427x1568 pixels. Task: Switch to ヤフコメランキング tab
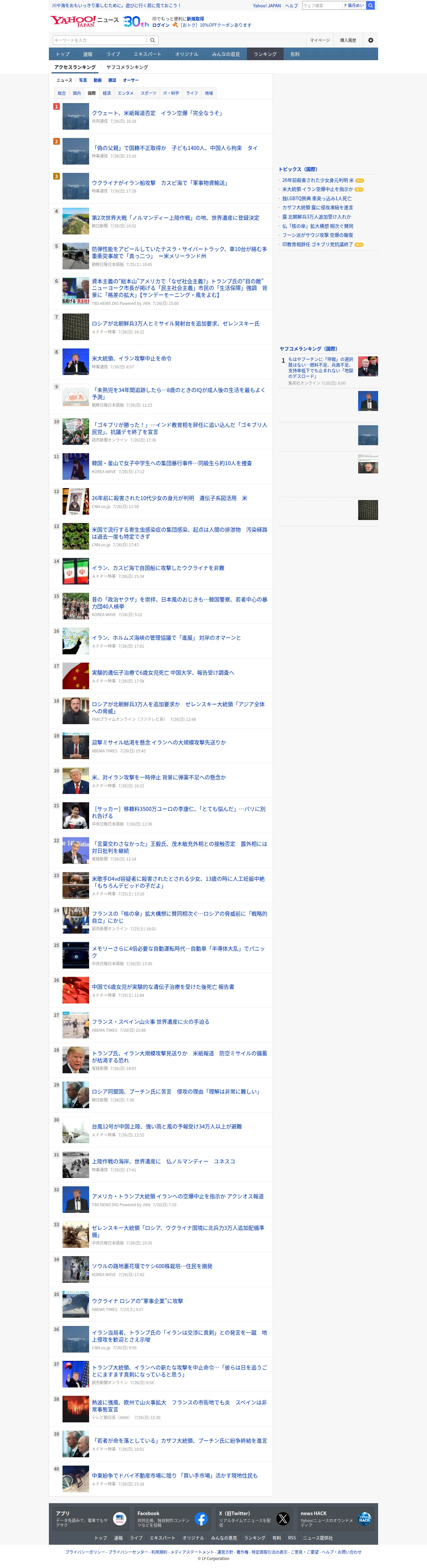[x=127, y=67]
